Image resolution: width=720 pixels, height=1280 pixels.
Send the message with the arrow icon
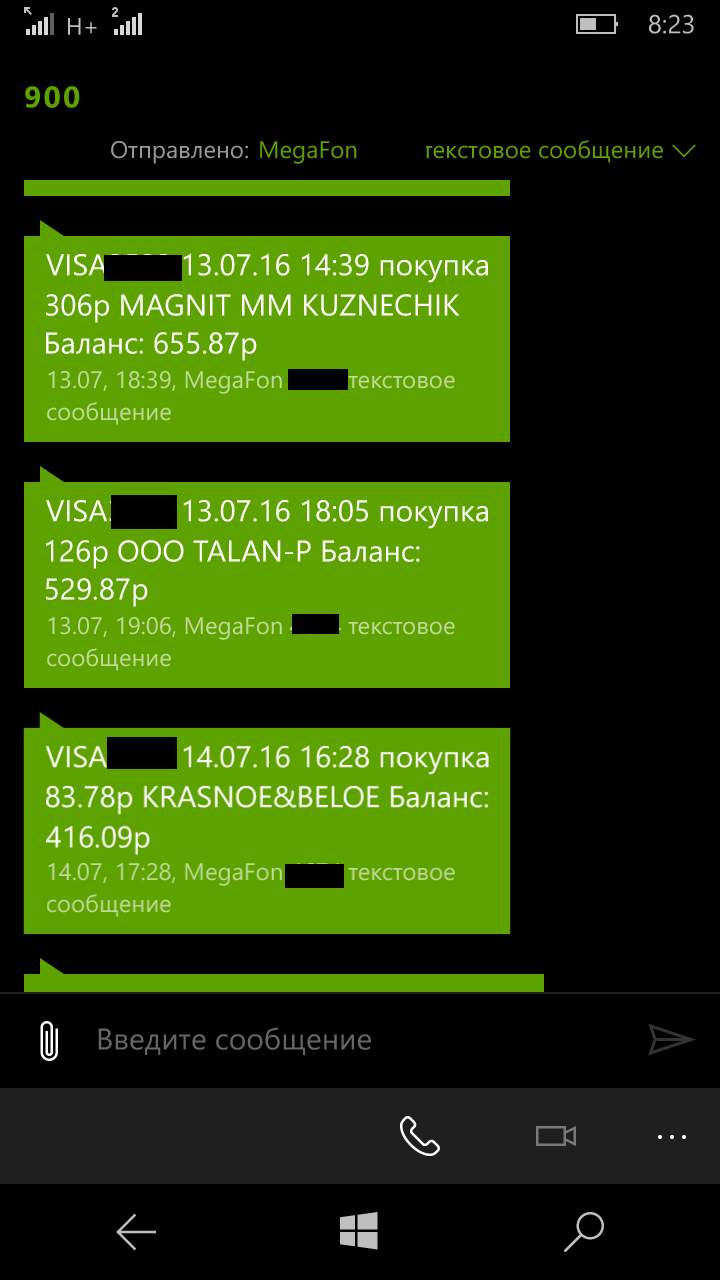click(x=670, y=1040)
